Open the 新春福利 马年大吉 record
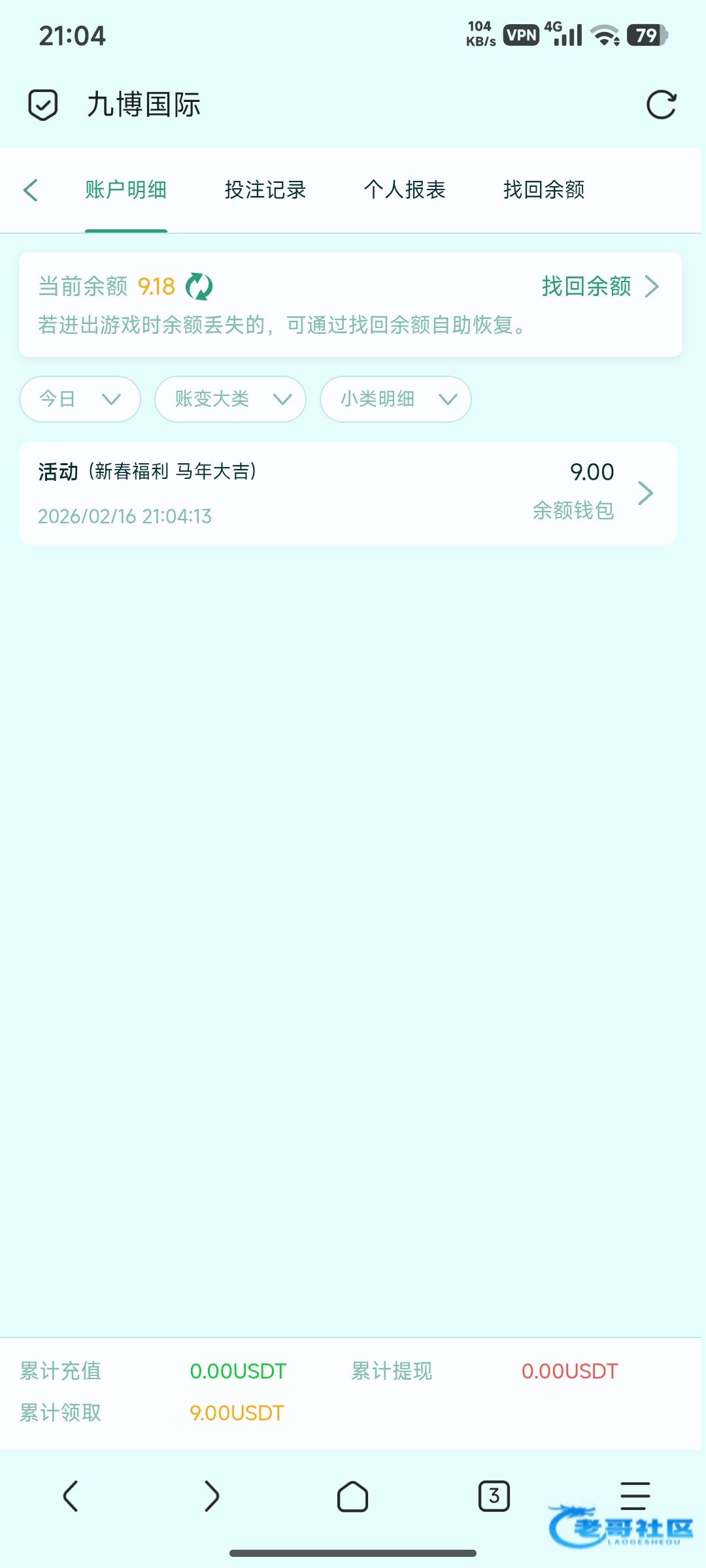Screen dimensions: 706x1568 348,493
